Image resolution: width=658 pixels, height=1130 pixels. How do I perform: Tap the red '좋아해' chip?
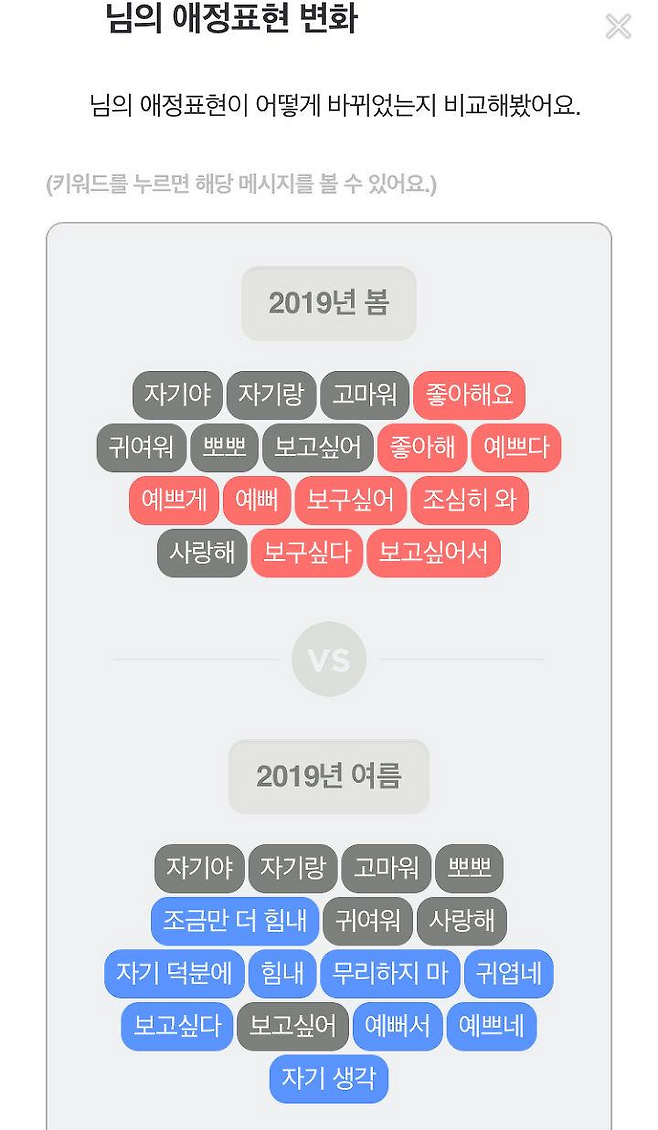pyautogui.click(x=422, y=447)
